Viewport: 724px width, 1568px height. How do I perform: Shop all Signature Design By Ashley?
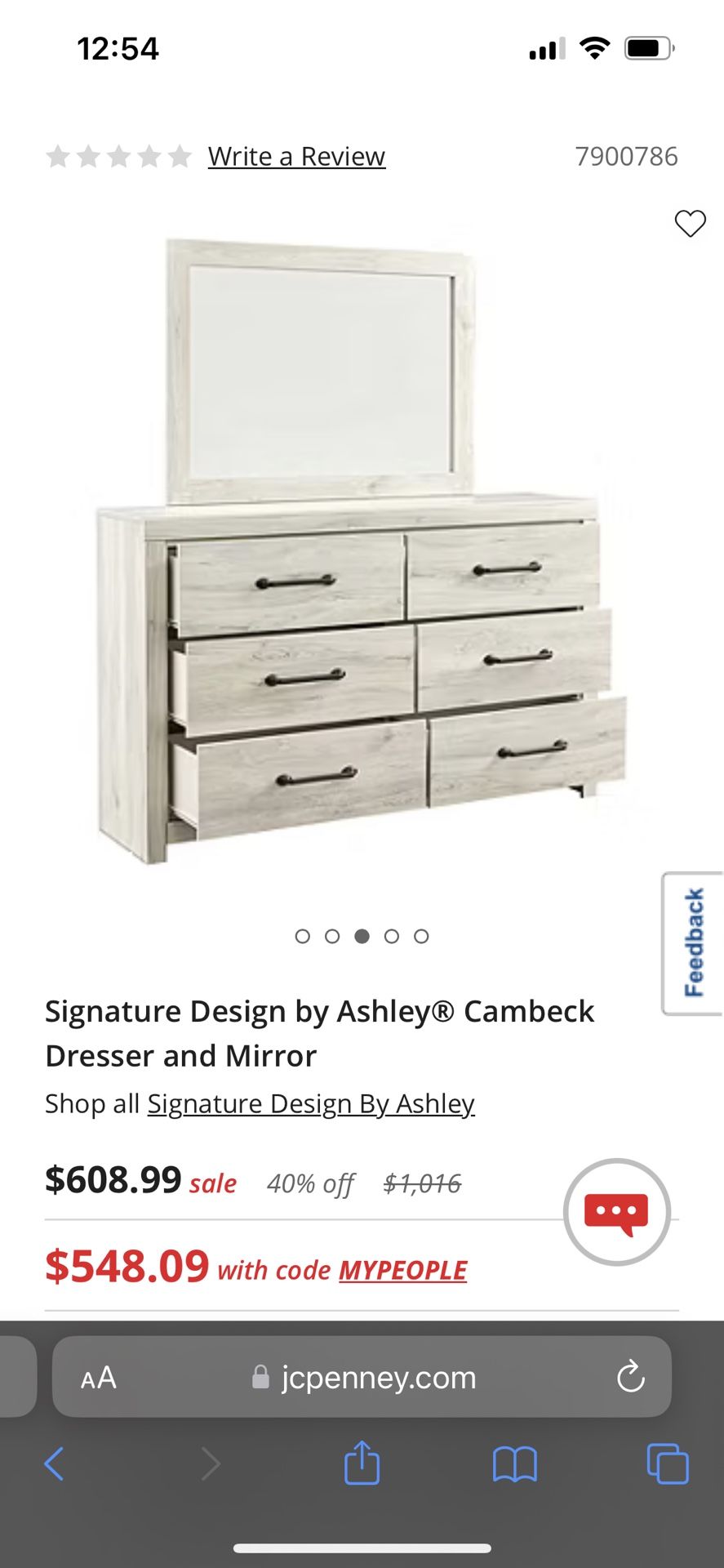coord(310,1103)
